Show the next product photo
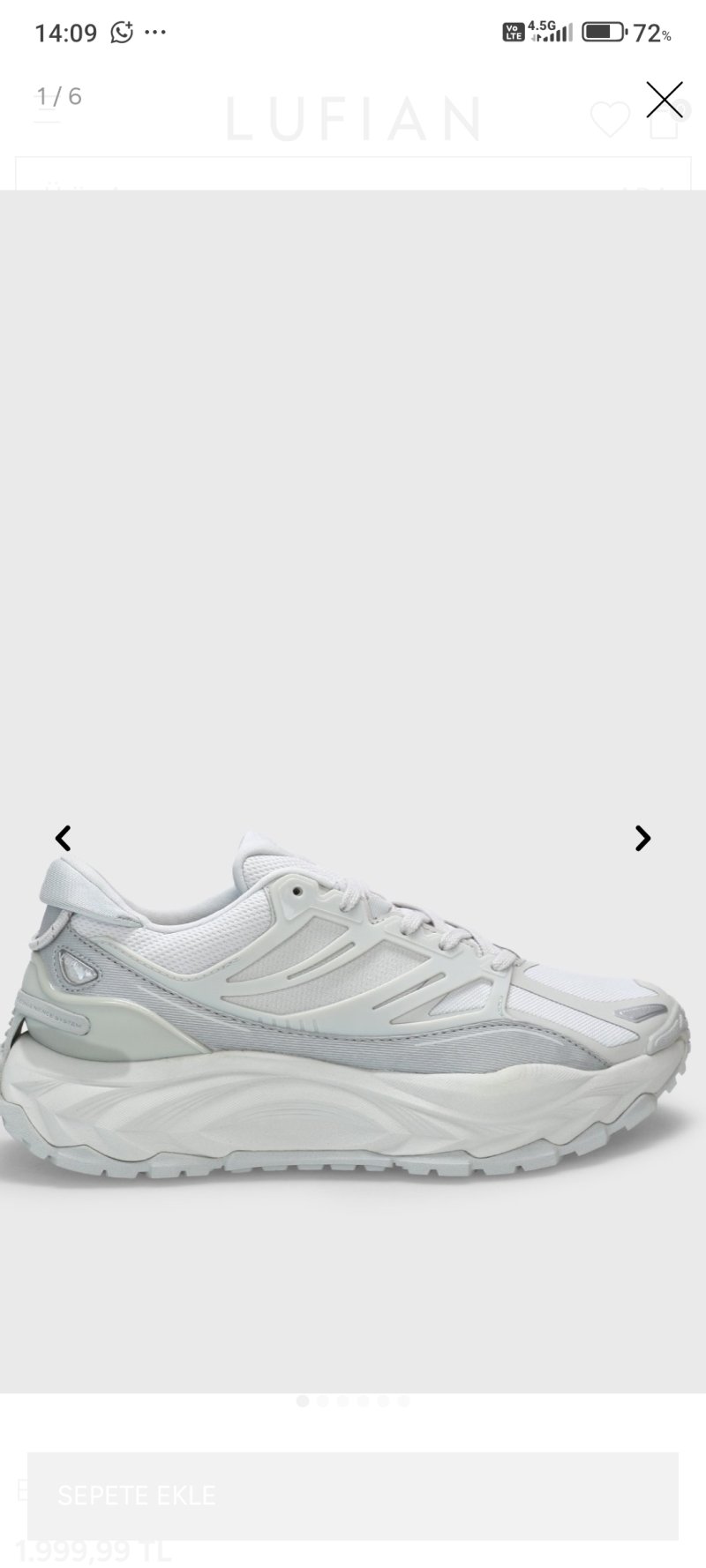The height and width of the screenshot is (1568, 706). pos(642,838)
